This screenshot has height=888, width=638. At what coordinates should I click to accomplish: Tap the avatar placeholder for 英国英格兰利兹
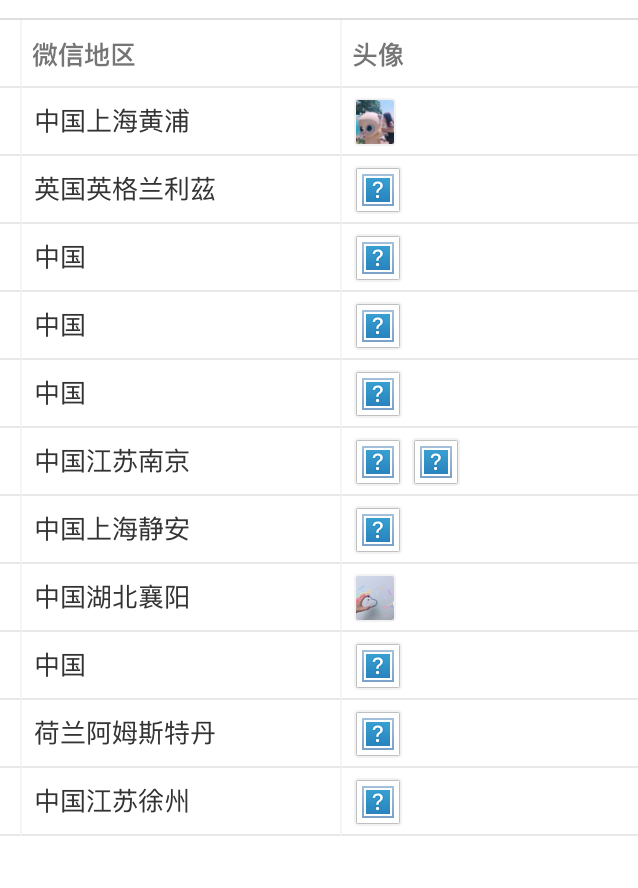click(378, 190)
